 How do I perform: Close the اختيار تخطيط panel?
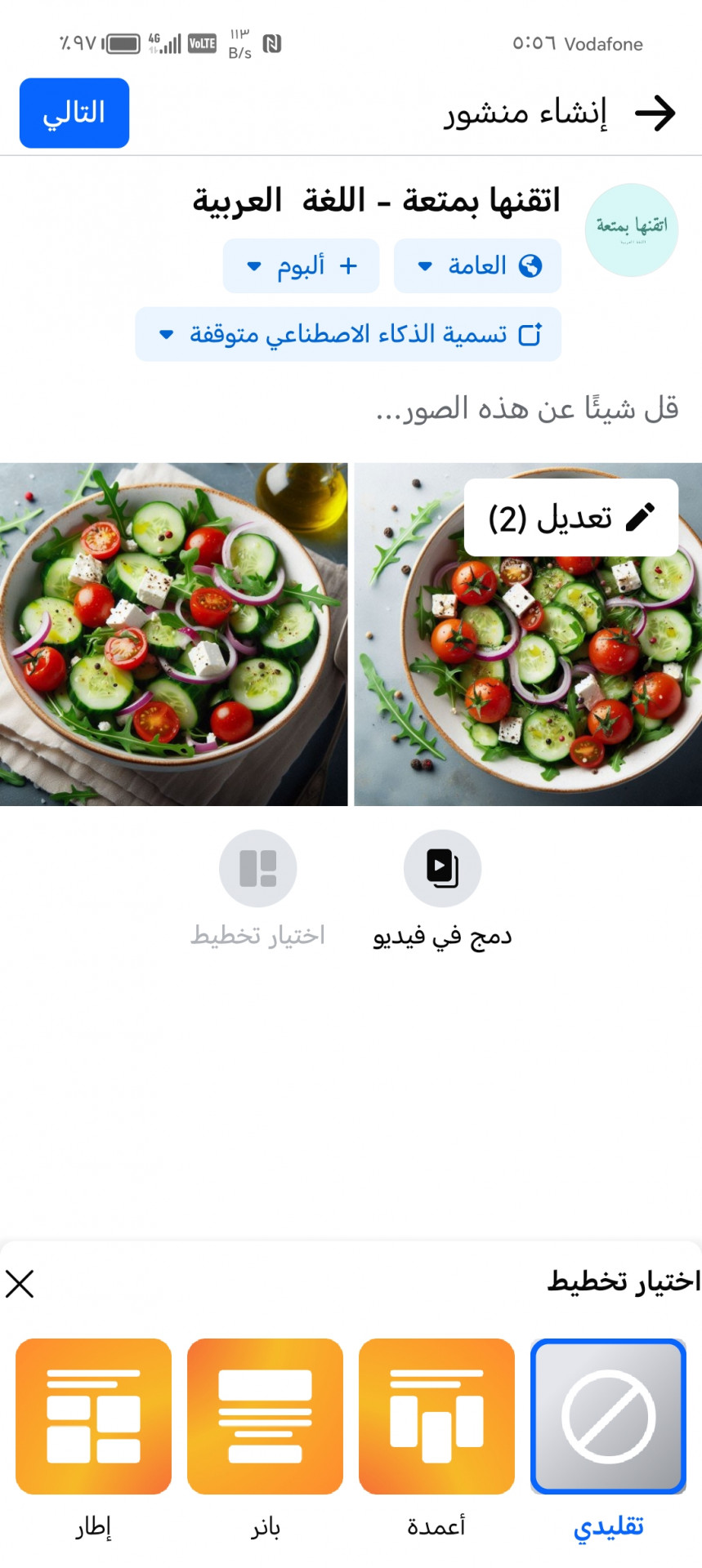(20, 1284)
